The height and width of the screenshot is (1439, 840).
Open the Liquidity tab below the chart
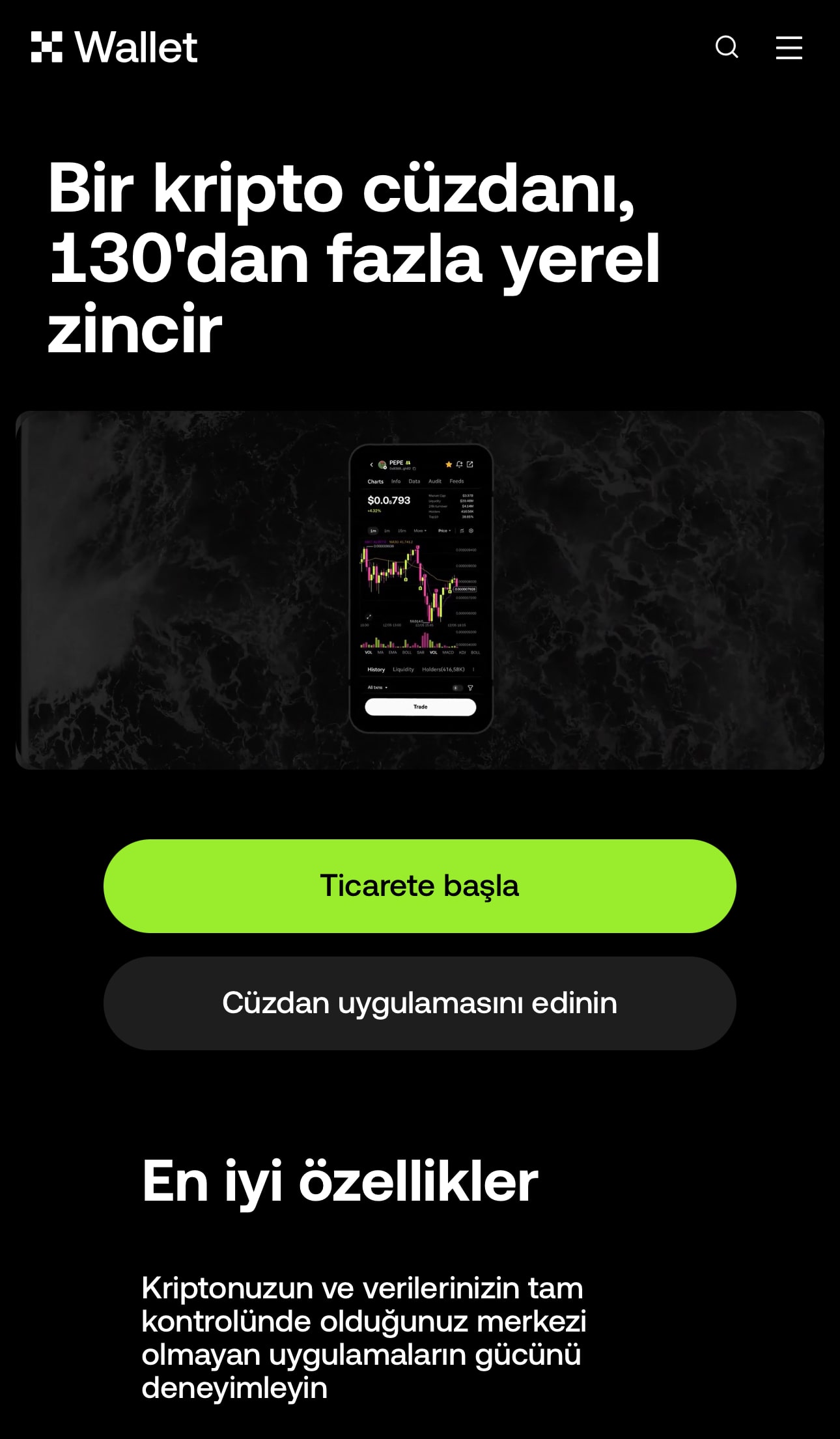click(x=404, y=669)
